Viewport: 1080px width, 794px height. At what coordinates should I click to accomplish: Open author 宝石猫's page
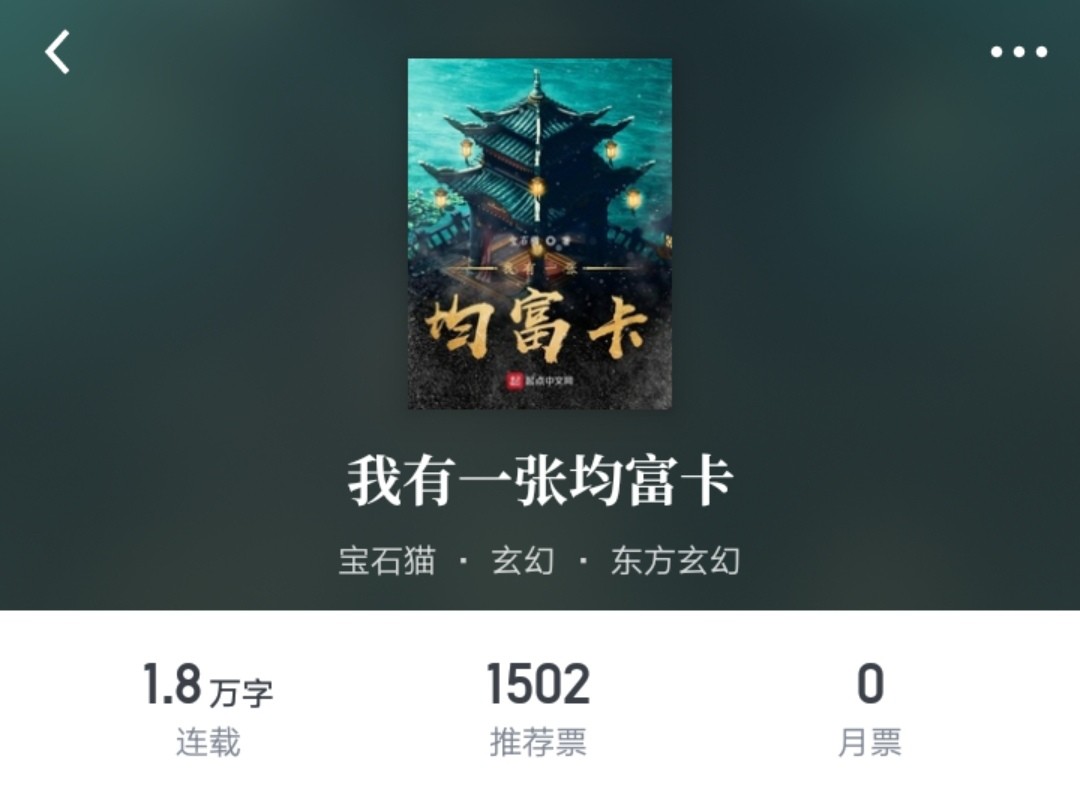coord(387,561)
